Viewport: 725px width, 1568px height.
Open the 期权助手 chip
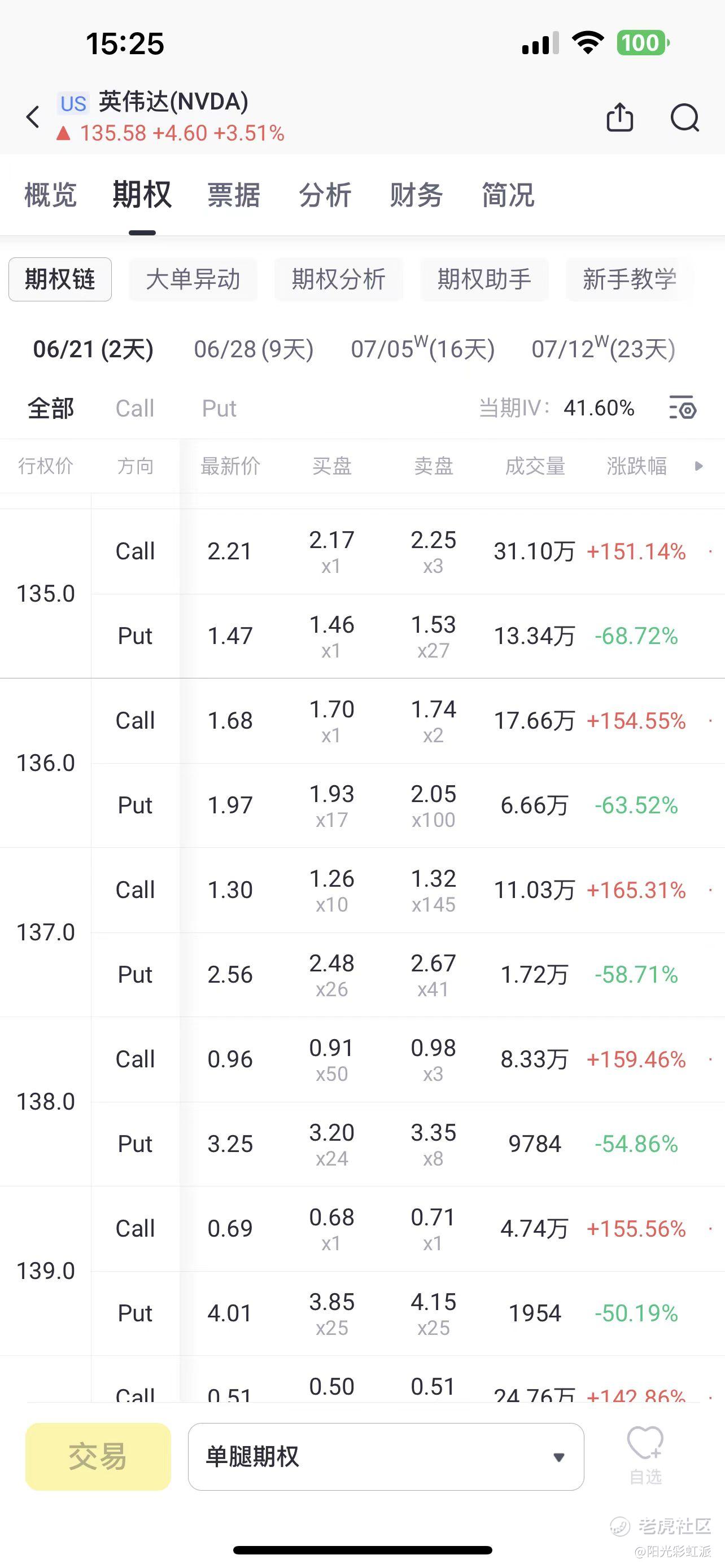point(484,279)
